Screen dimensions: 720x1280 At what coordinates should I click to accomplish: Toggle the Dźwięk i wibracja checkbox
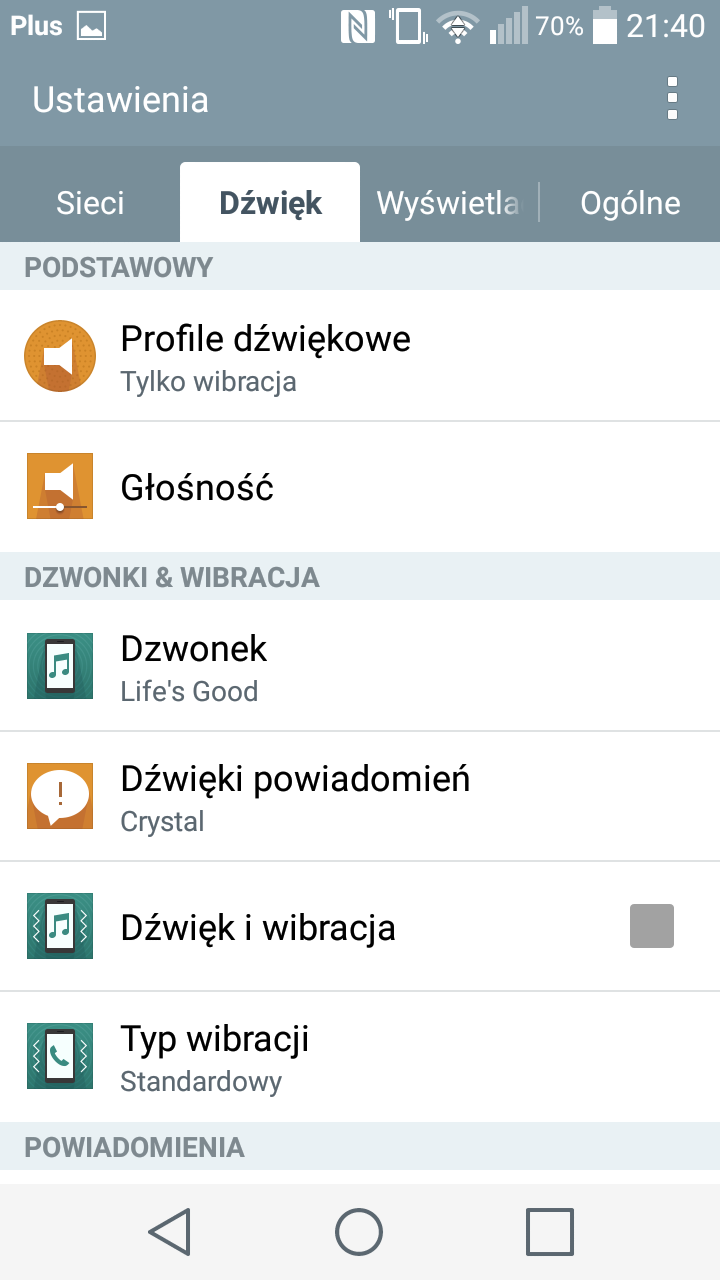click(652, 926)
